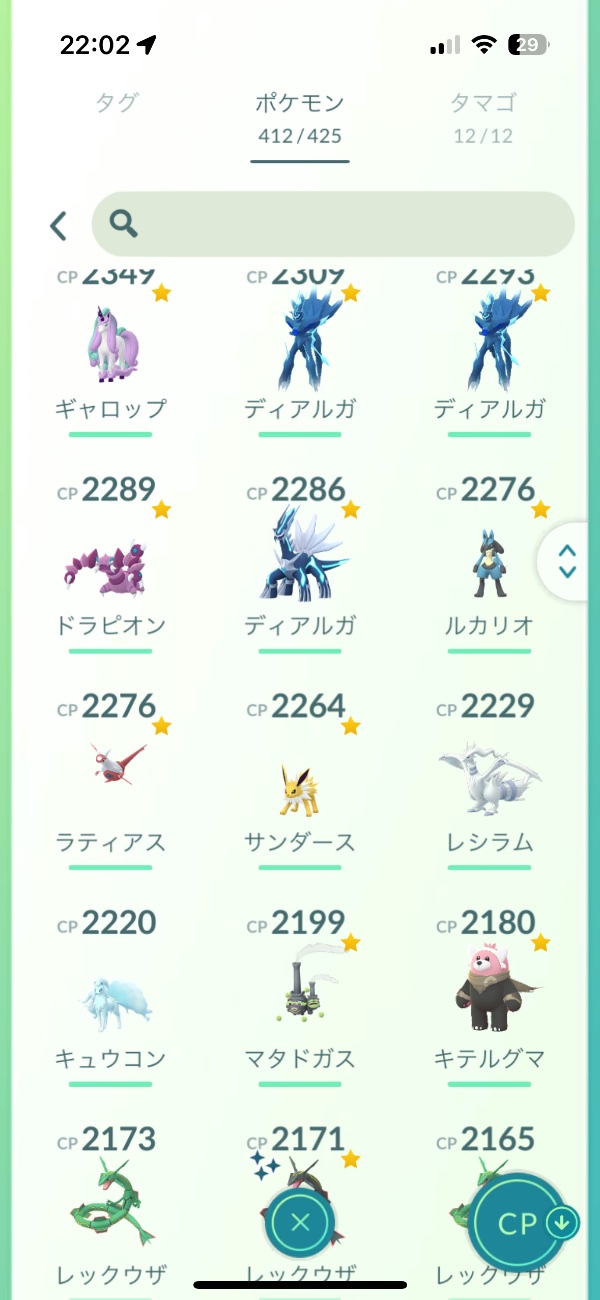Close the Pokémon list with X button
Viewport: 600px width, 1300px height.
click(x=300, y=1222)
